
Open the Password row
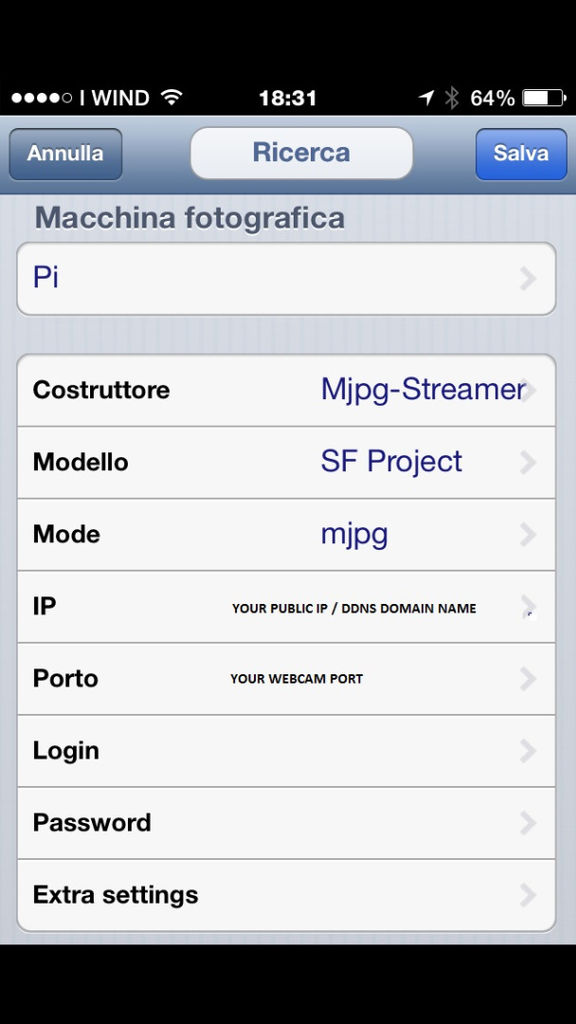click(286, 823)
